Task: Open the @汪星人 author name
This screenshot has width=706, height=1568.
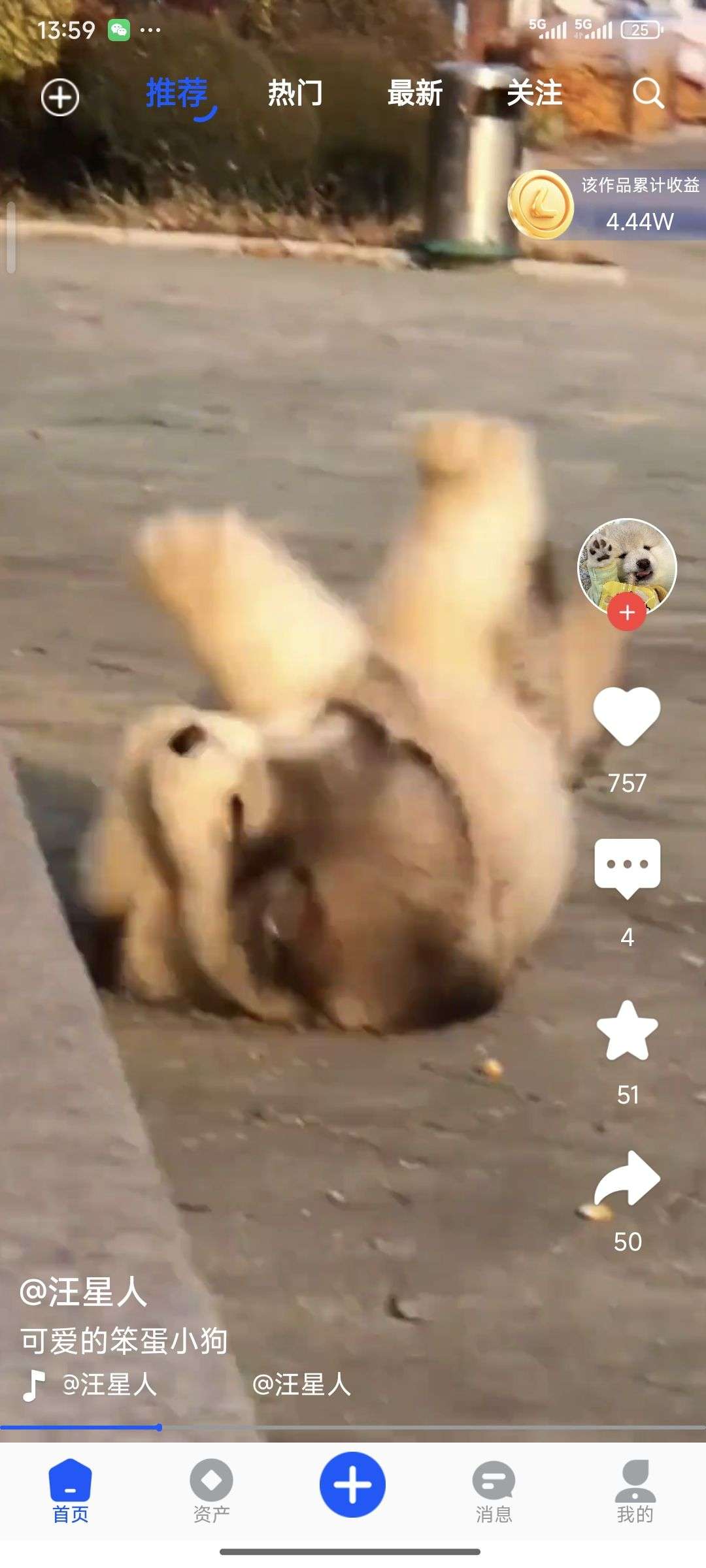Action: tap(84, 1293)
